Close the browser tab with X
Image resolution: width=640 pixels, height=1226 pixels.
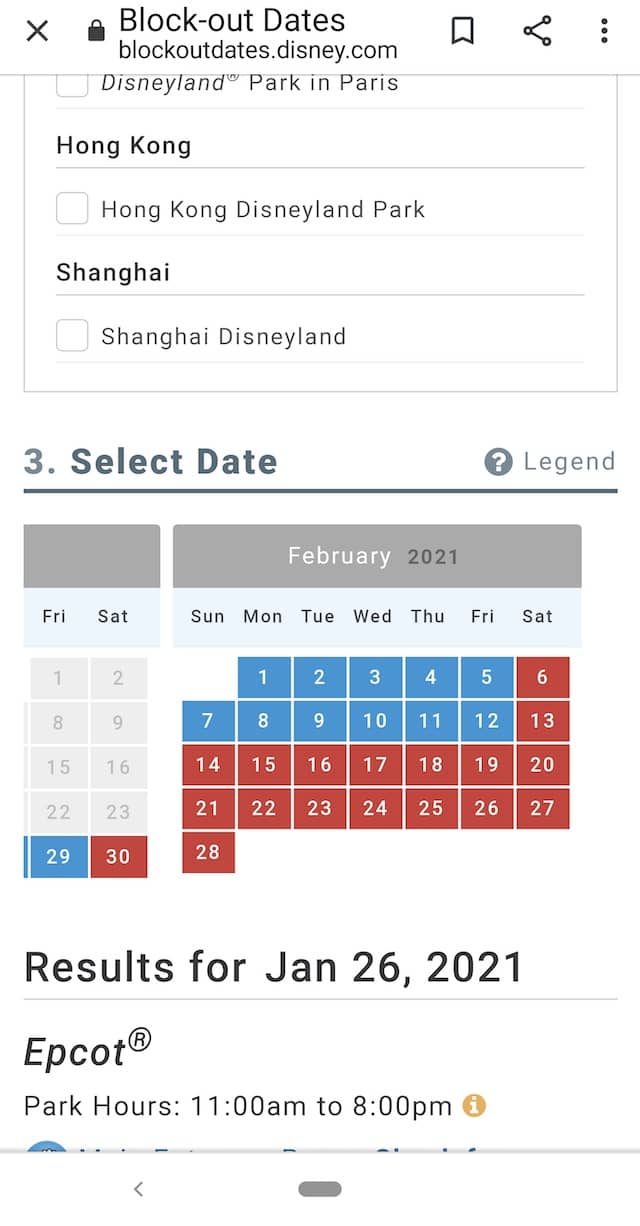coord(37,31)
